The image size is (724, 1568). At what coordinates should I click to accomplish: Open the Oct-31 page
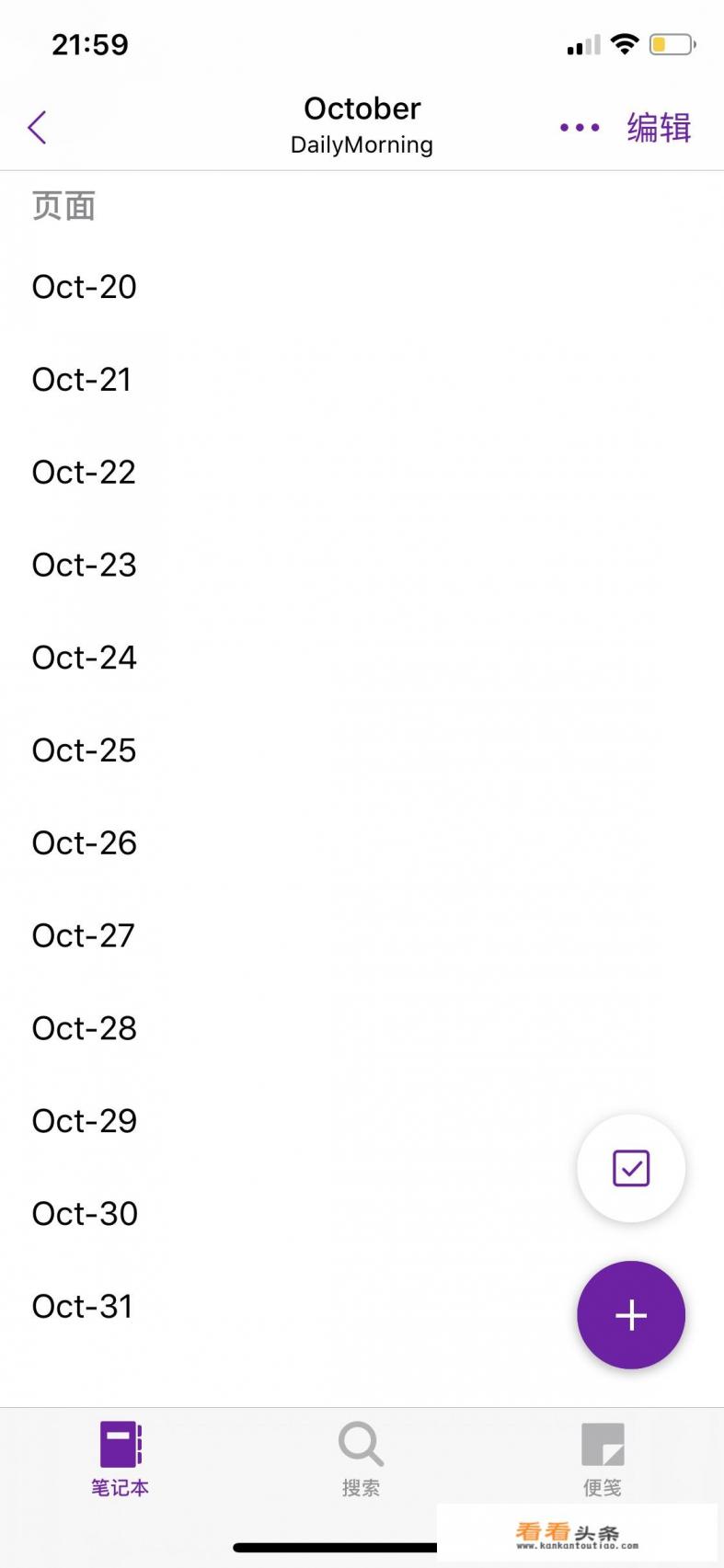pos(83,1307)
